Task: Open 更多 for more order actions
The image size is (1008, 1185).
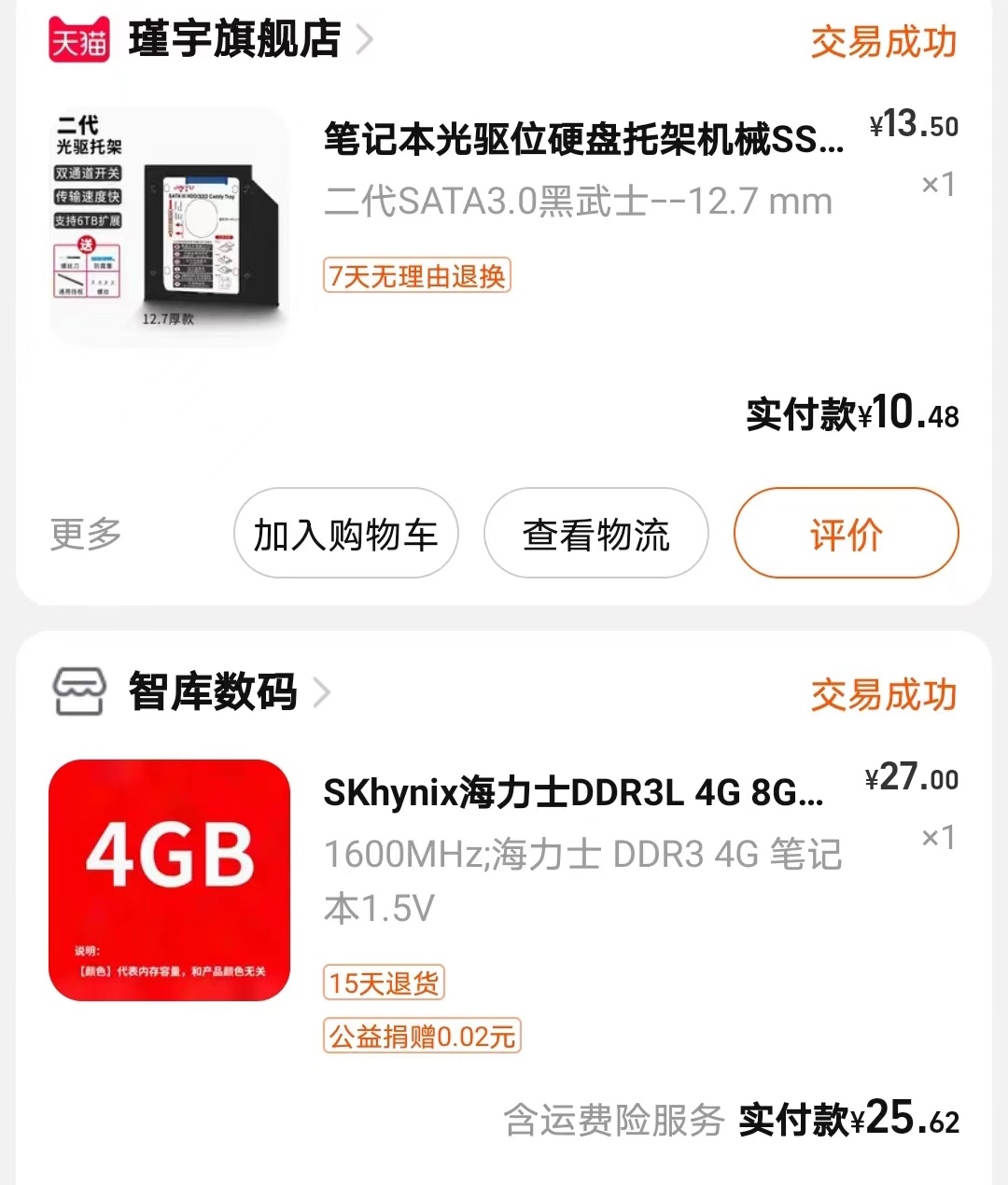Action: [85, 534]
